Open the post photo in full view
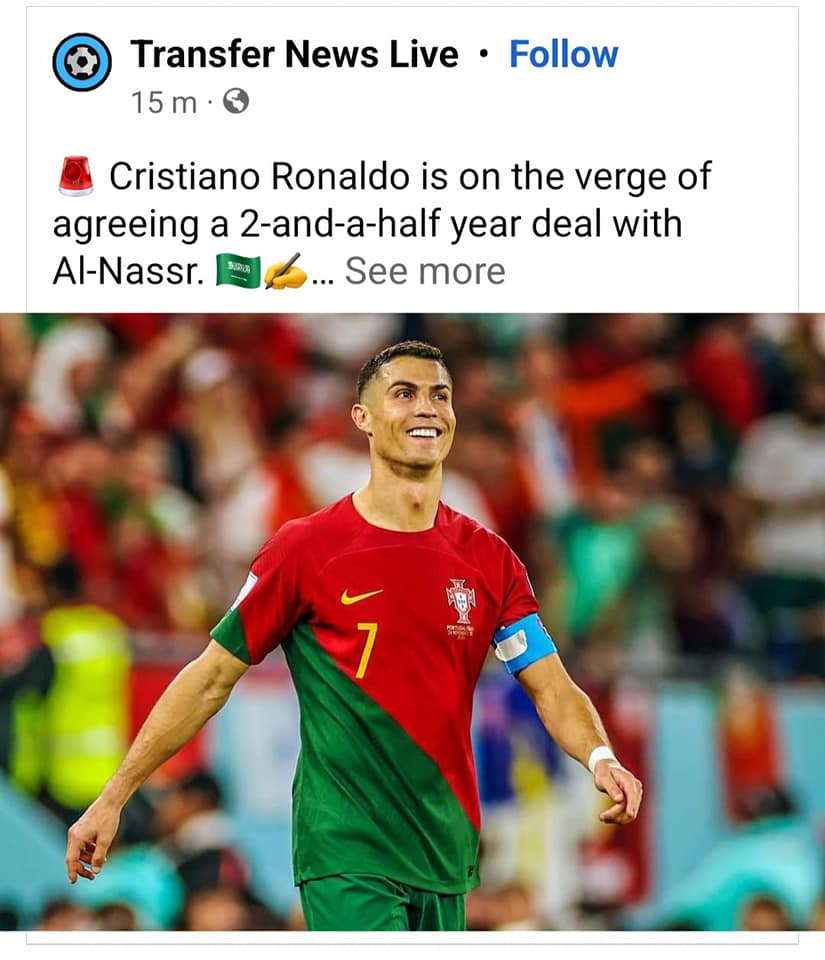Image resolution: width=825 pixels, height=960 pixels. 412,620
